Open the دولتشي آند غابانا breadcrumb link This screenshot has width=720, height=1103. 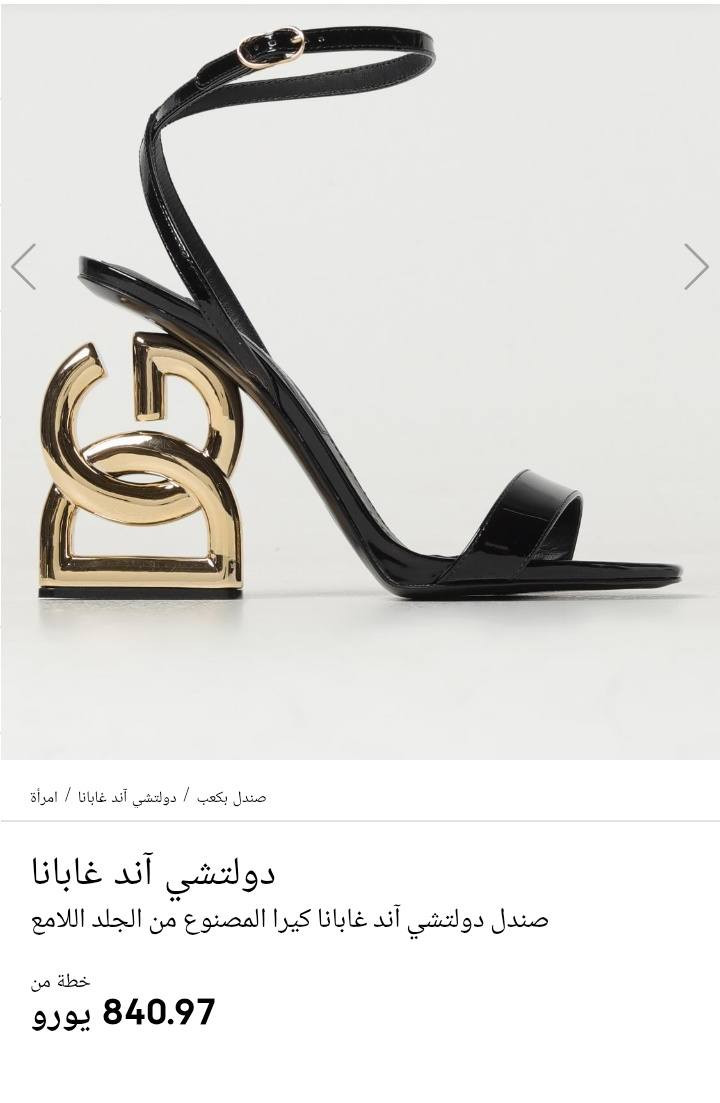pos(126,797)
